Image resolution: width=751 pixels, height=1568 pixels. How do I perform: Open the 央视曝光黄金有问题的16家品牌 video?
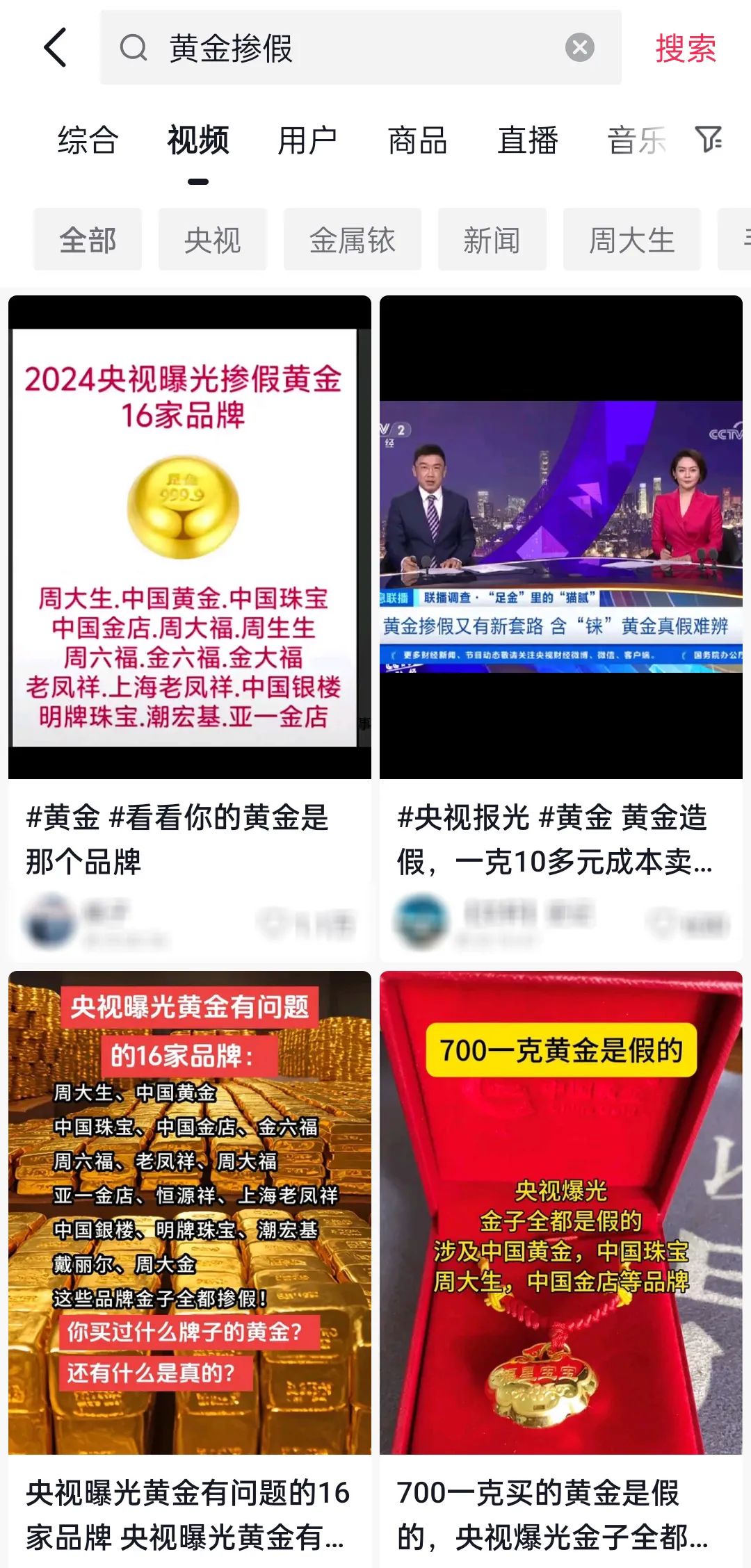click(x=190, y=1212)
